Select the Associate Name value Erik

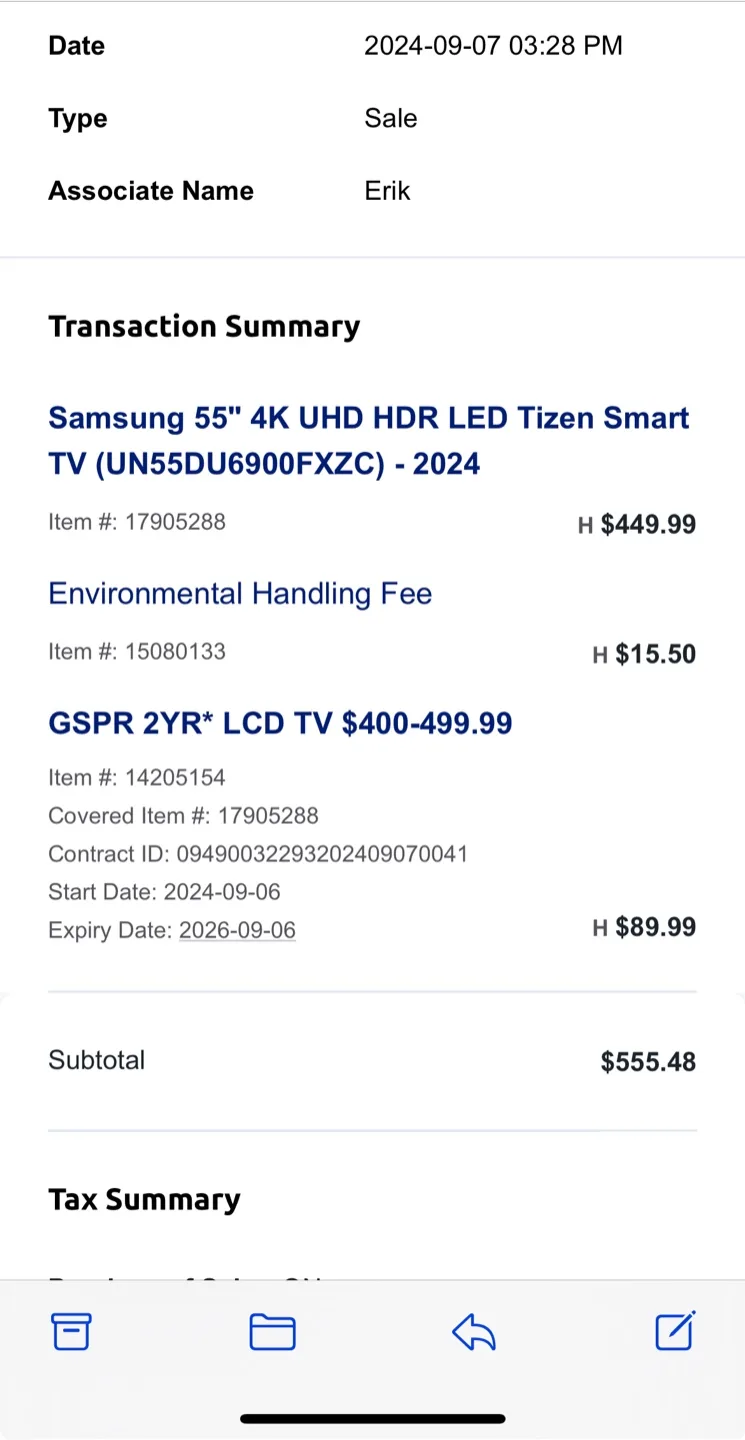tap(388, 191)
